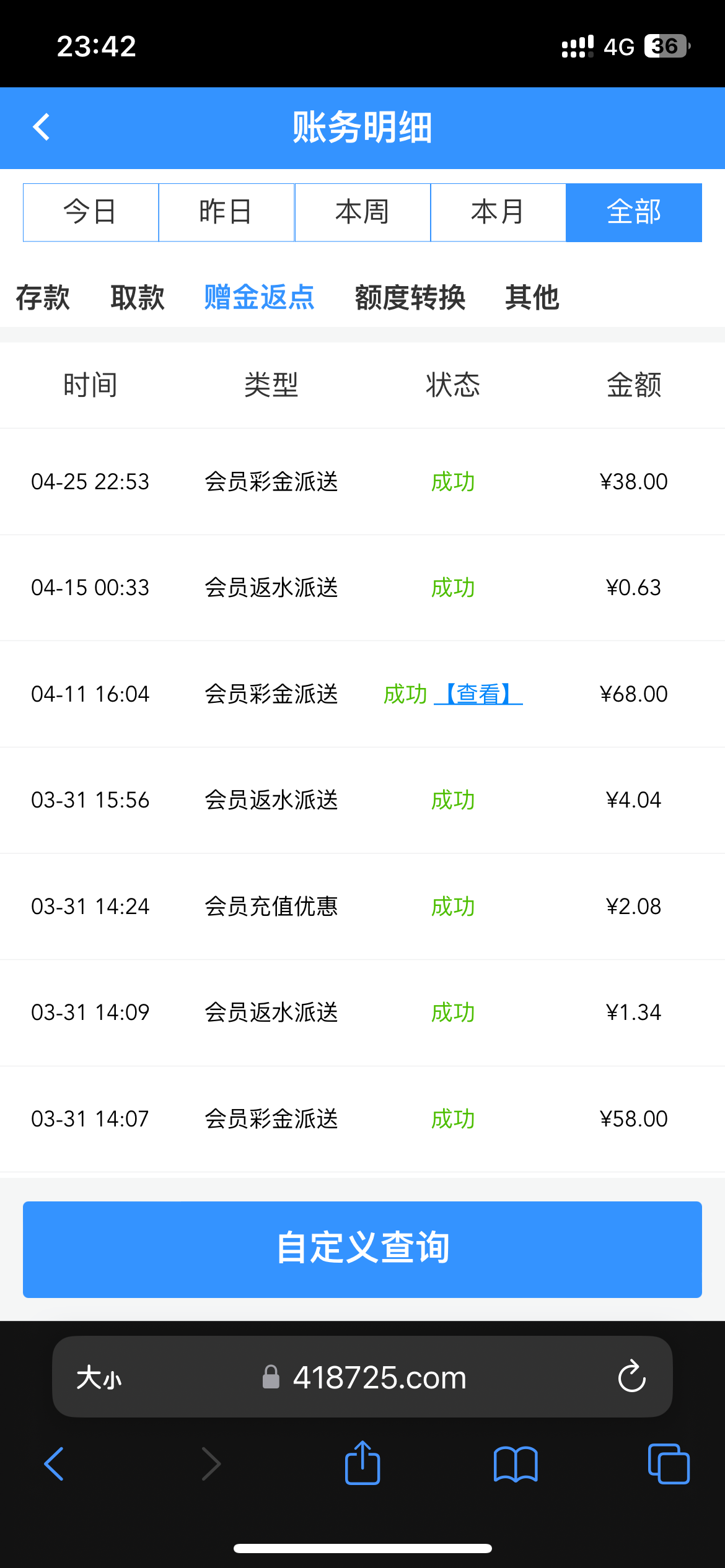Switch to 昨日 records
This screenshot has height=1568, width=725.
[x=226, y=212]
